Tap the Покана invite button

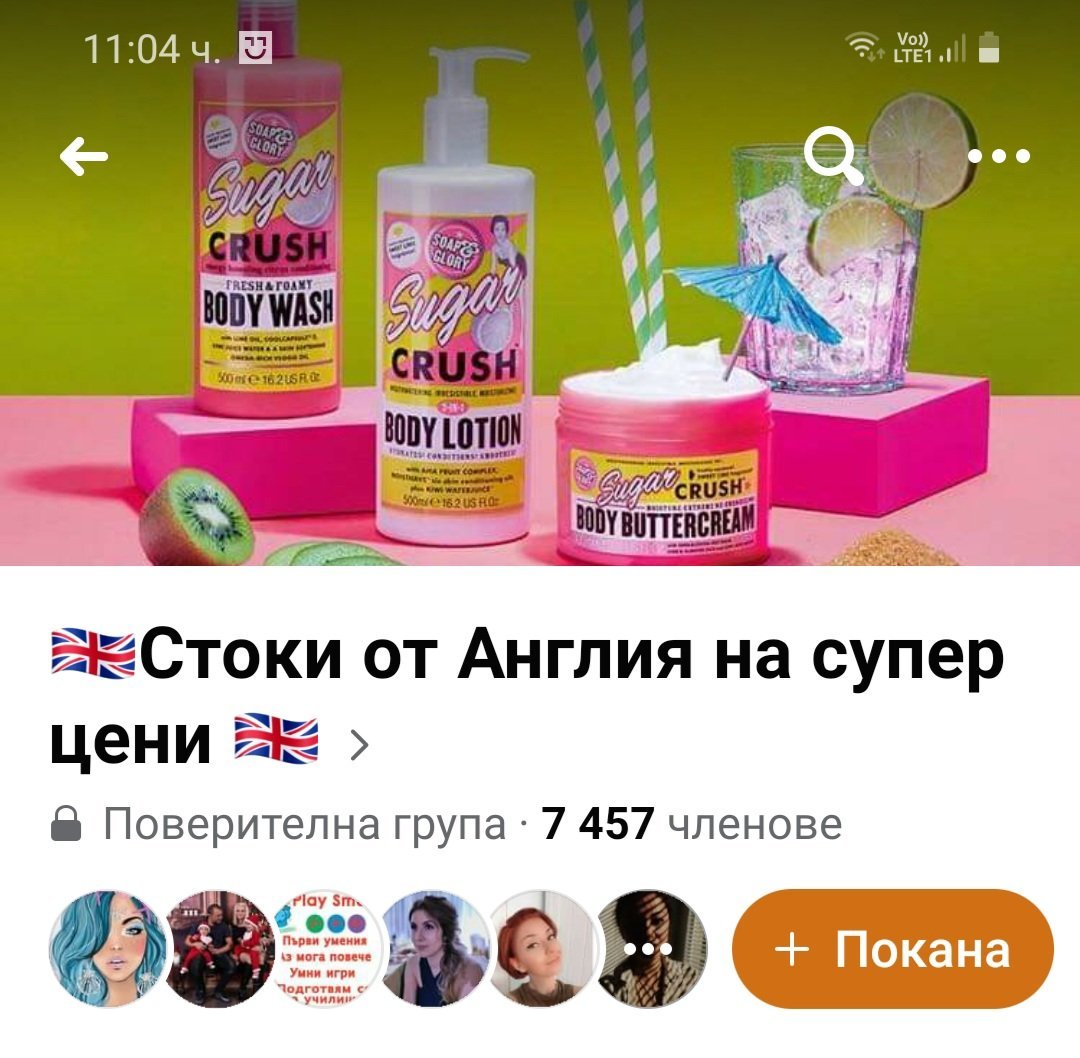coord(893,949)
